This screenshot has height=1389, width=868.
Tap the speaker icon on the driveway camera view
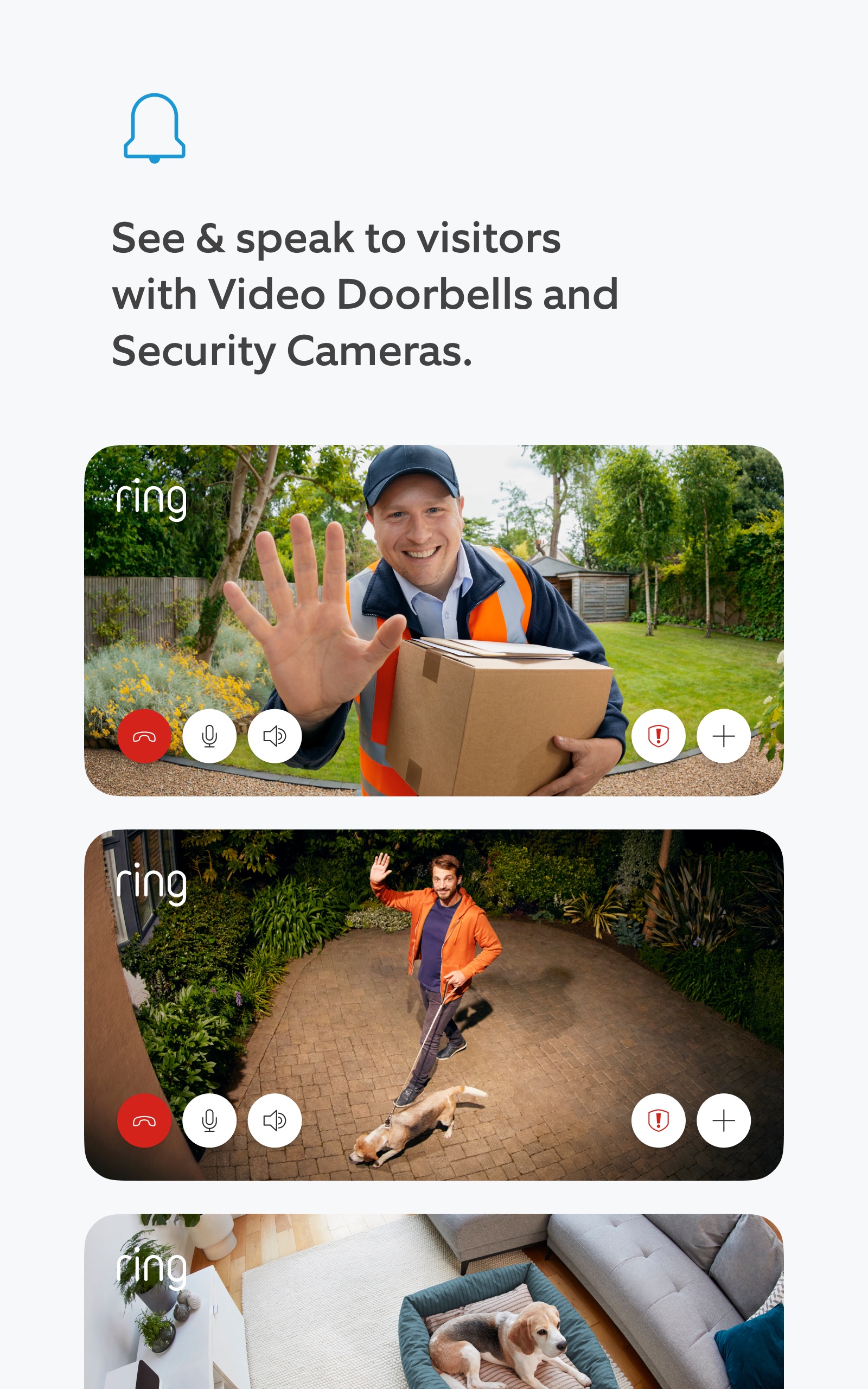click(x=275, y=1120)
